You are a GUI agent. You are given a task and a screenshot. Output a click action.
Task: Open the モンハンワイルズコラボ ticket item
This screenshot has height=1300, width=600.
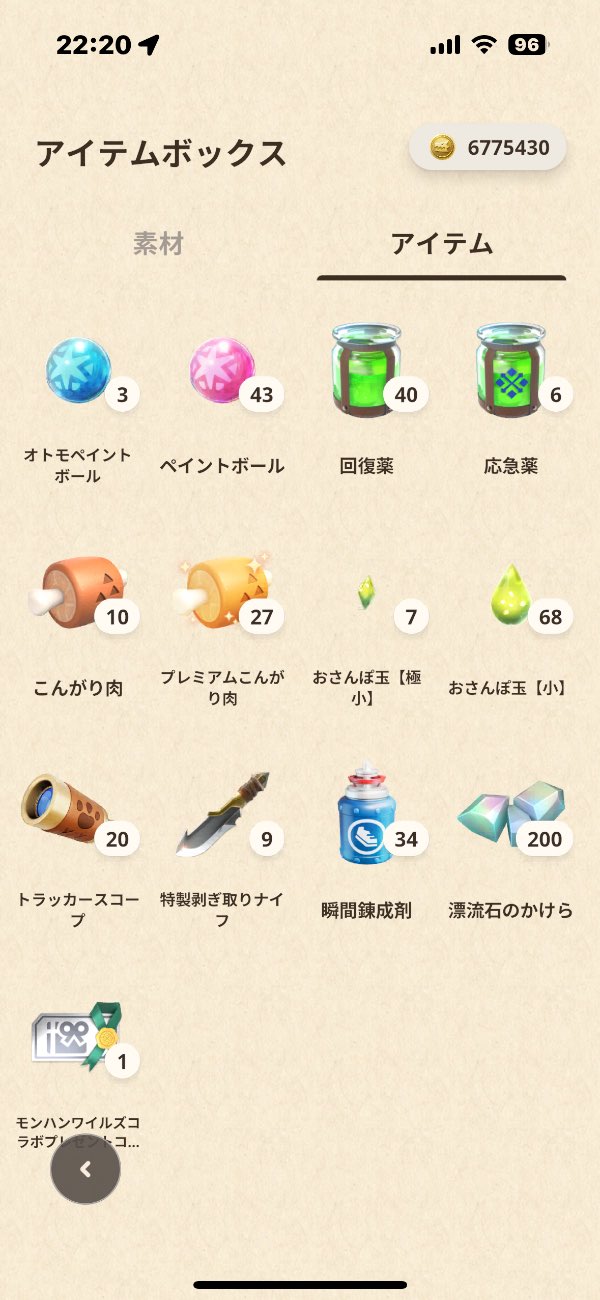[78, 1040]
